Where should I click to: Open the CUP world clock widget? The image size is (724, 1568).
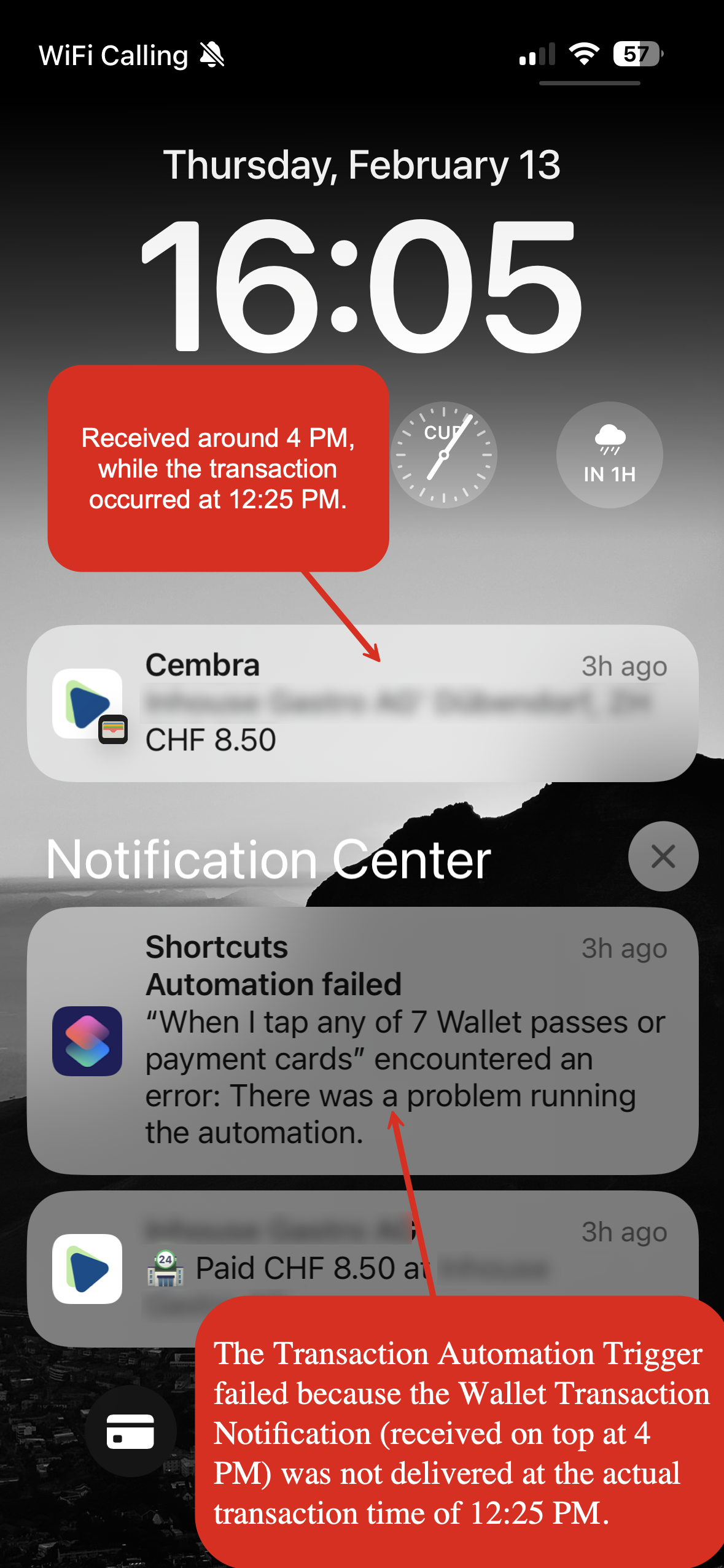444,455
